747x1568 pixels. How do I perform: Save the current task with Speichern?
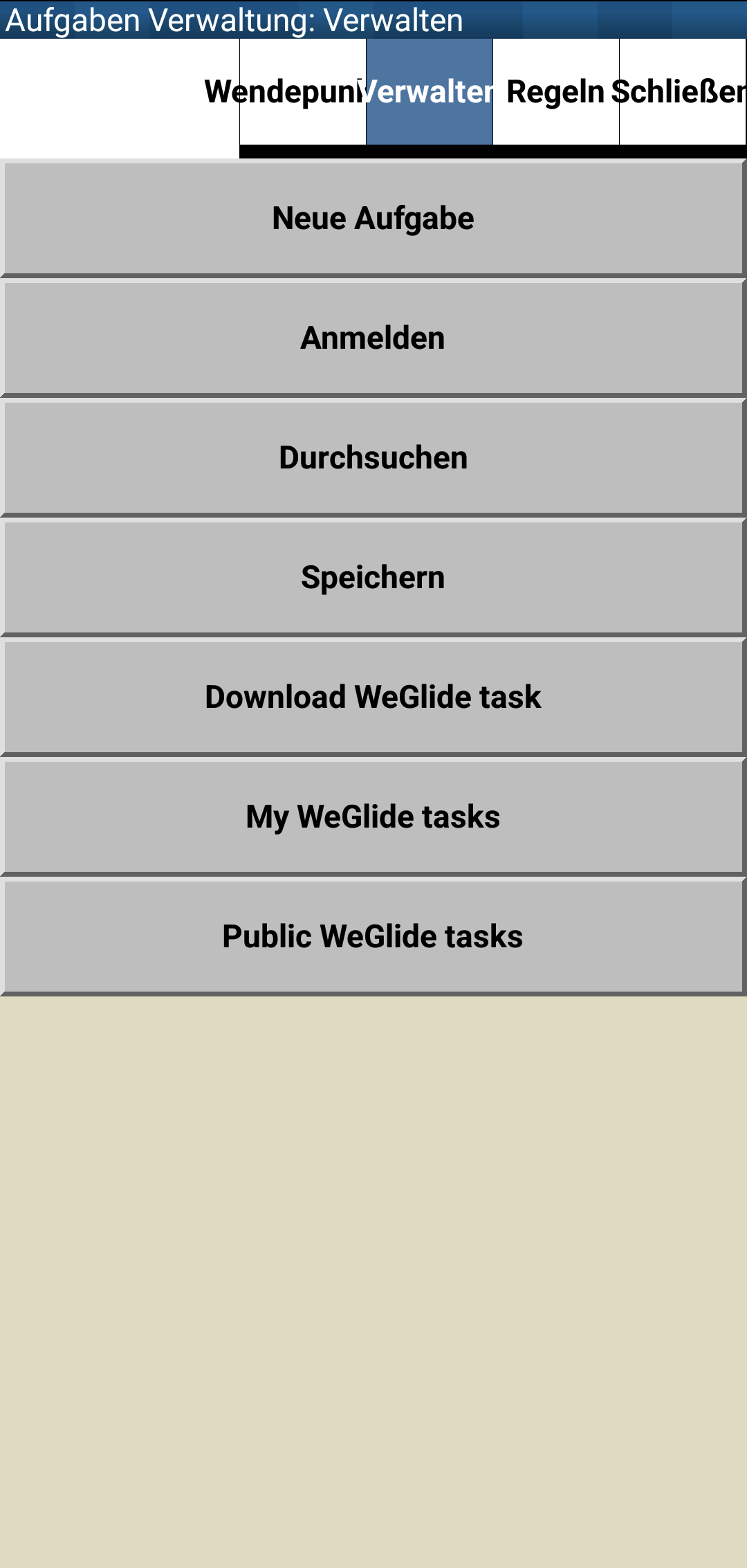pyautogui.click(x=373, y=576)
